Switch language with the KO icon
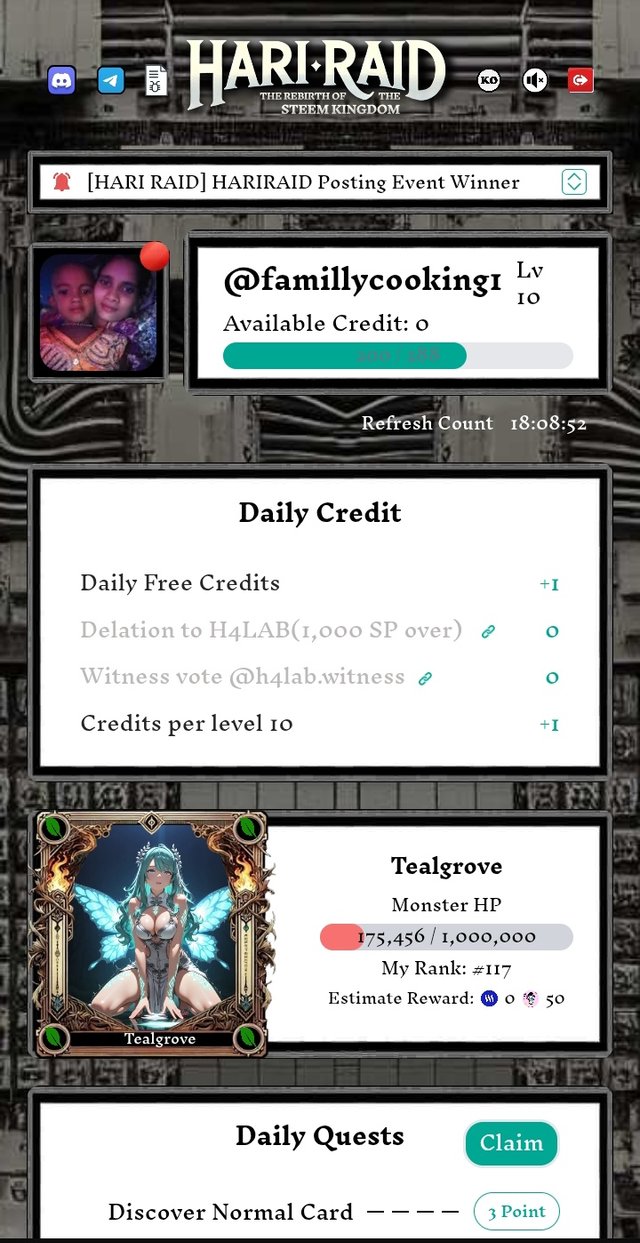Image resolution: width=640 pixels, height=1243 pixels. [x=489, y=80]
